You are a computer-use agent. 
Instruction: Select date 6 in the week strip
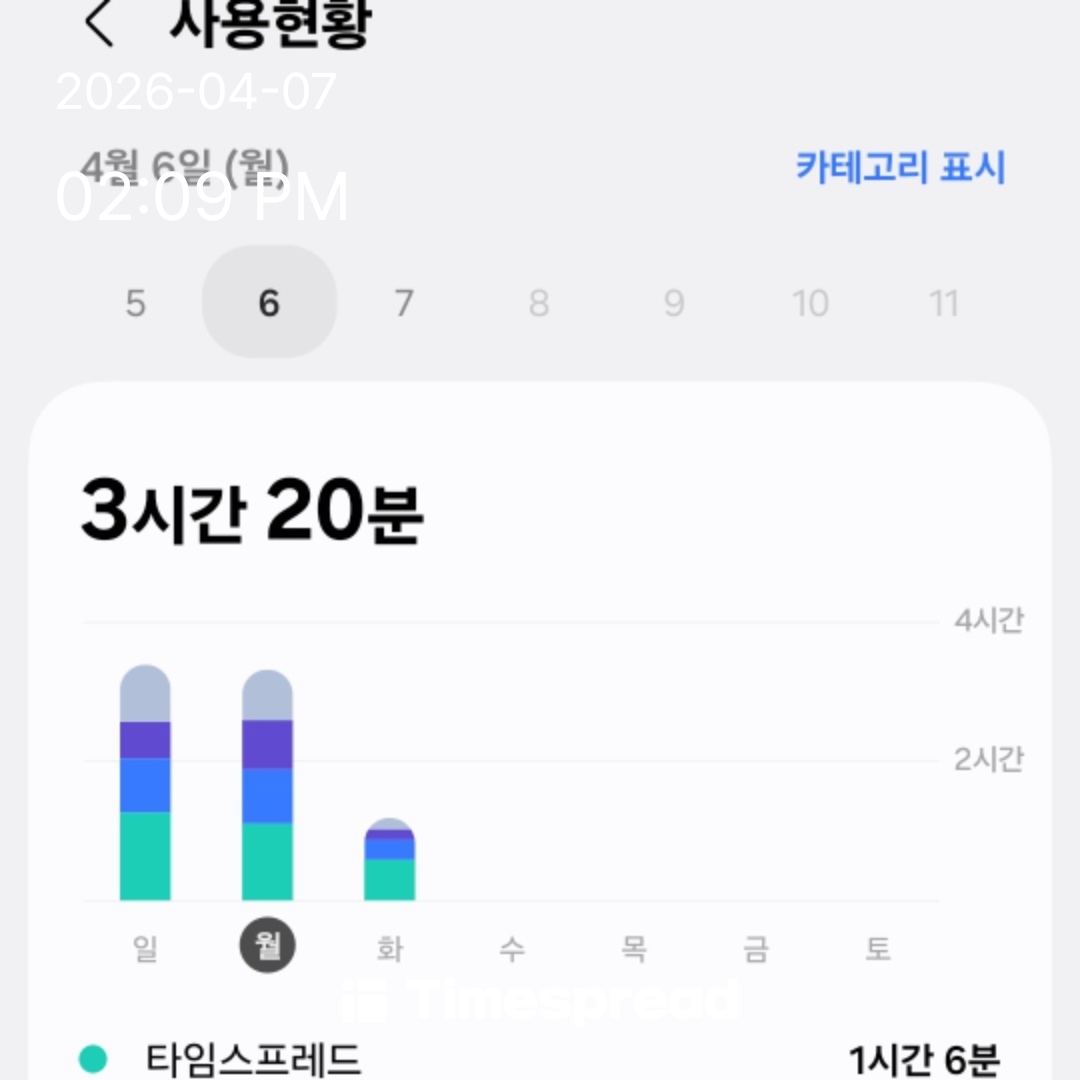point(269,302)
